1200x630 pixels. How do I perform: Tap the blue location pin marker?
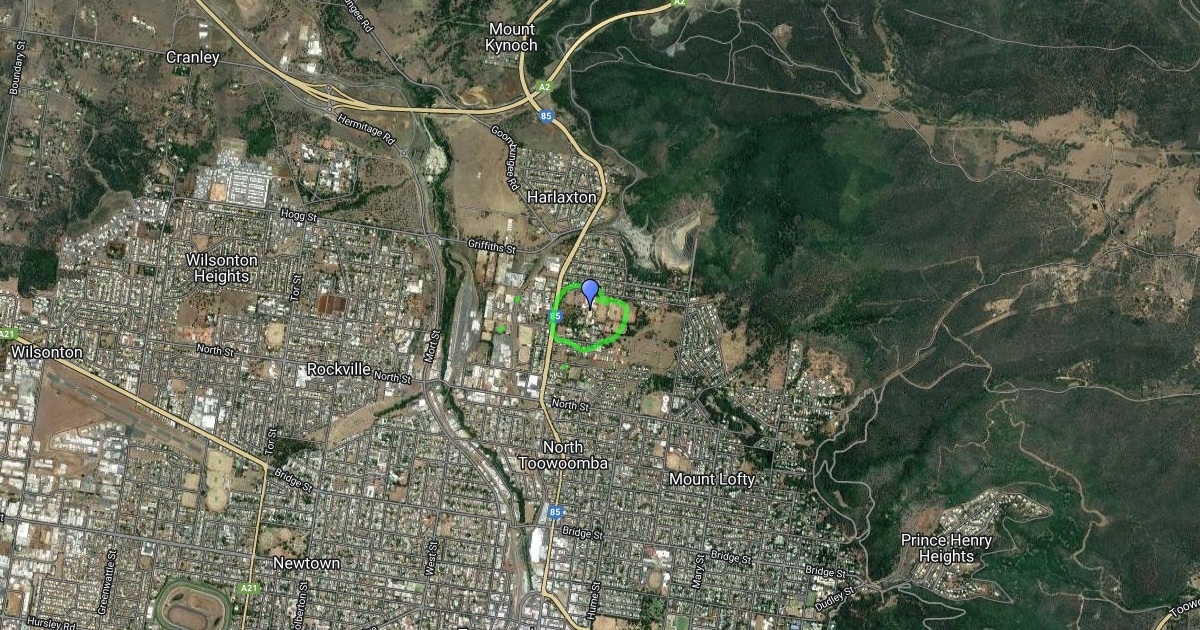(590, 291)
